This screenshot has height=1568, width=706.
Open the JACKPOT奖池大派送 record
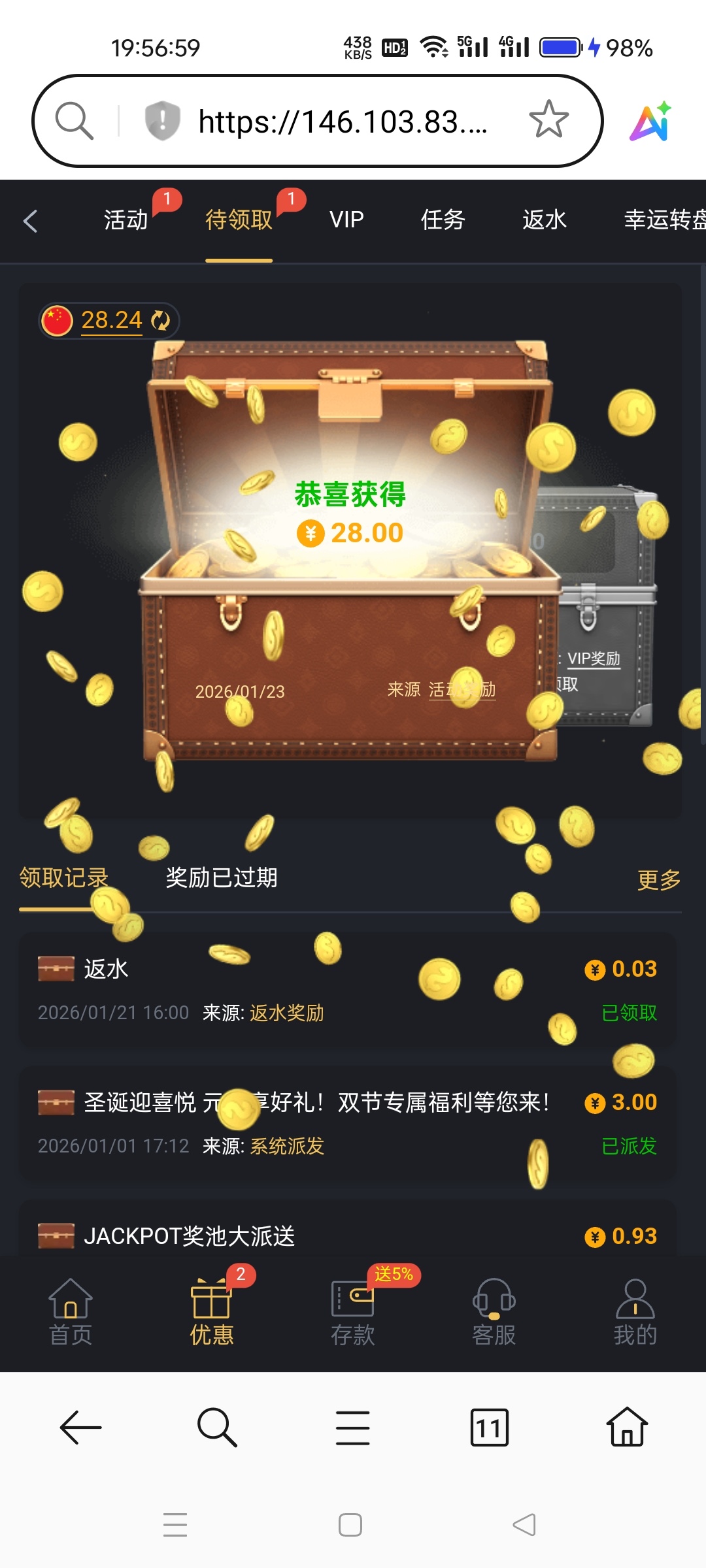click(190, 1236)
